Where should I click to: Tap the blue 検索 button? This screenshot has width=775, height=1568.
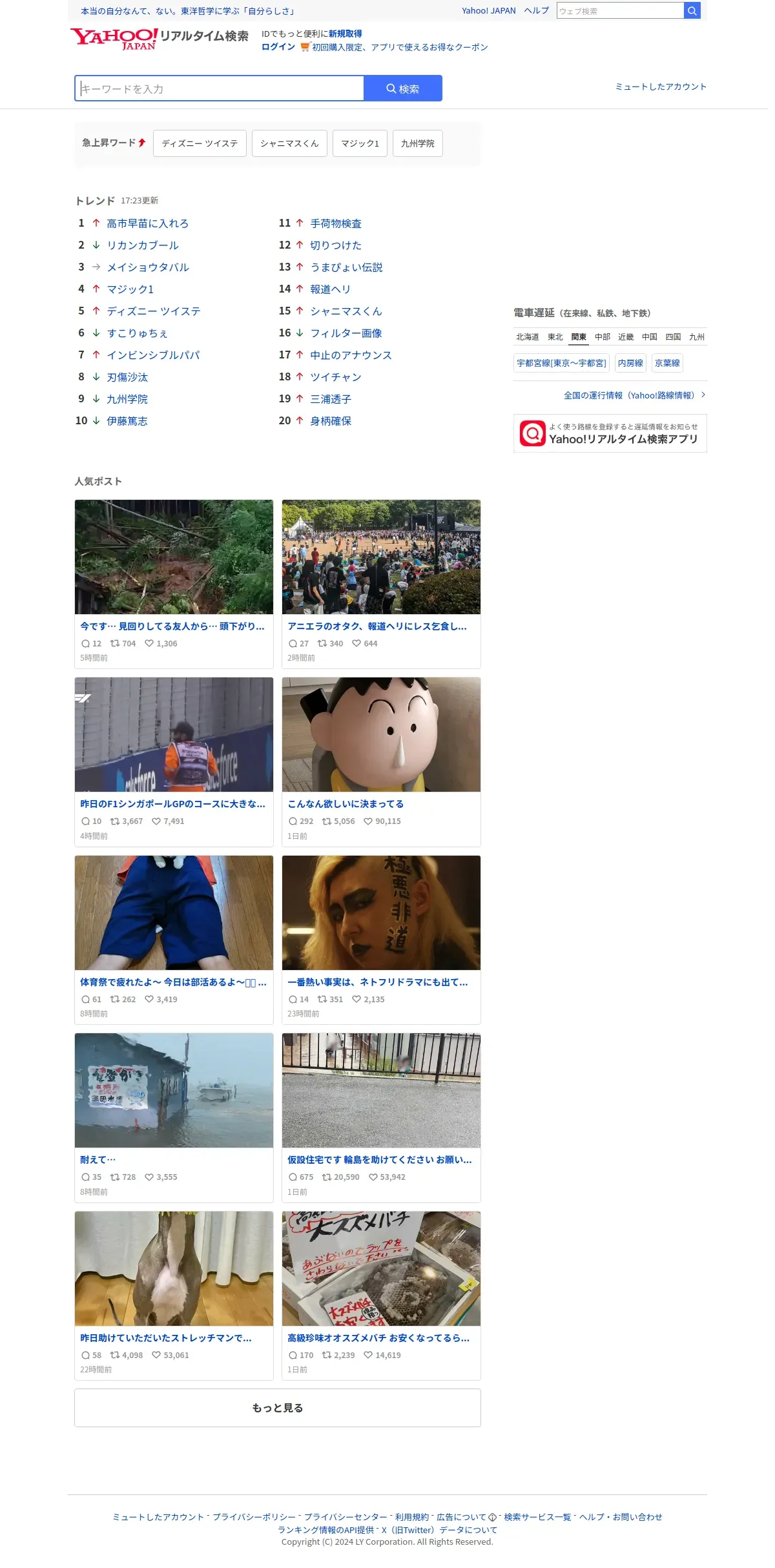pyautogui.click(x=403, y=88)
